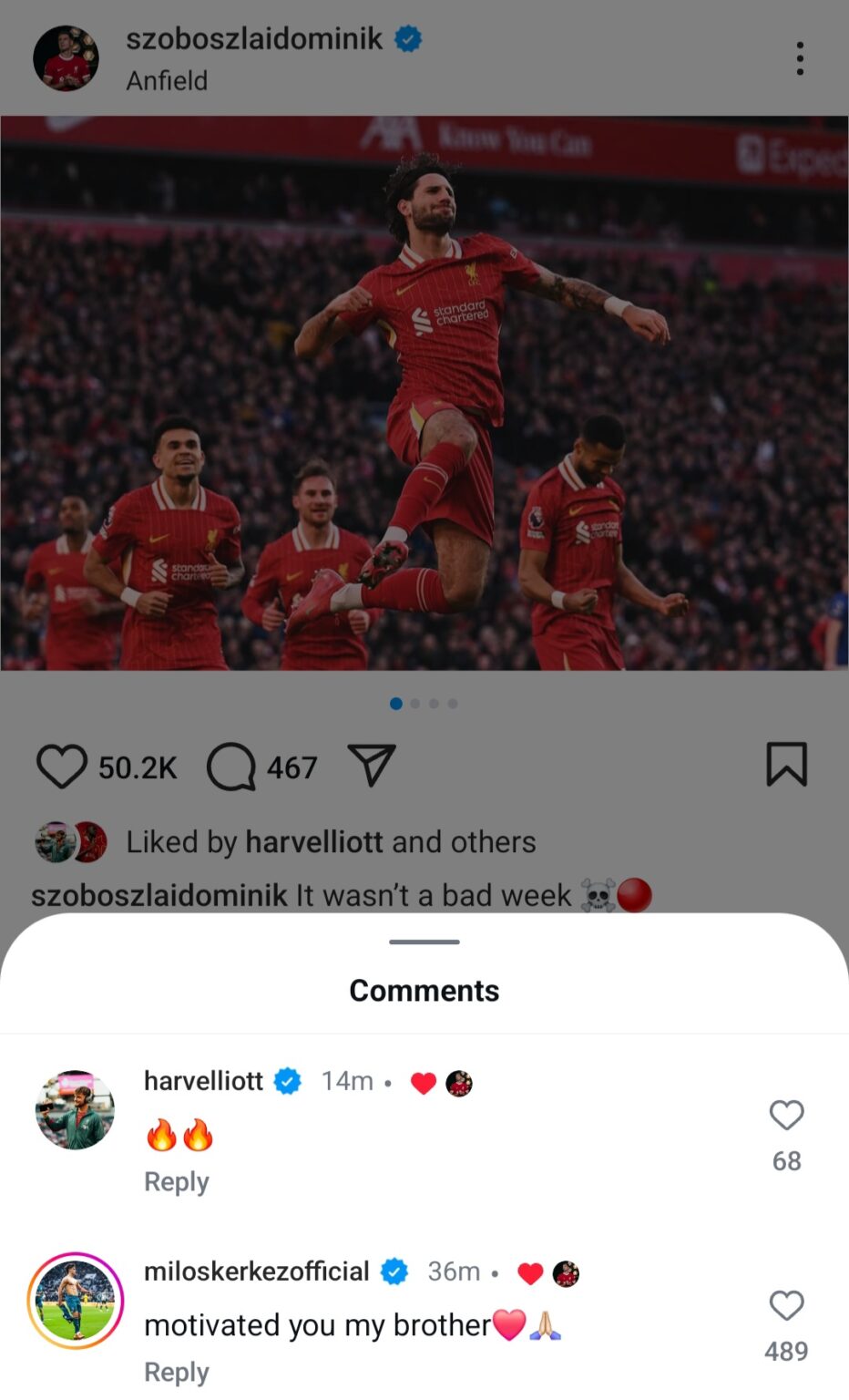View miloskerkezofficial's story from avatar ring
Screen dimensions: 849x1400
coord(75,1300)
